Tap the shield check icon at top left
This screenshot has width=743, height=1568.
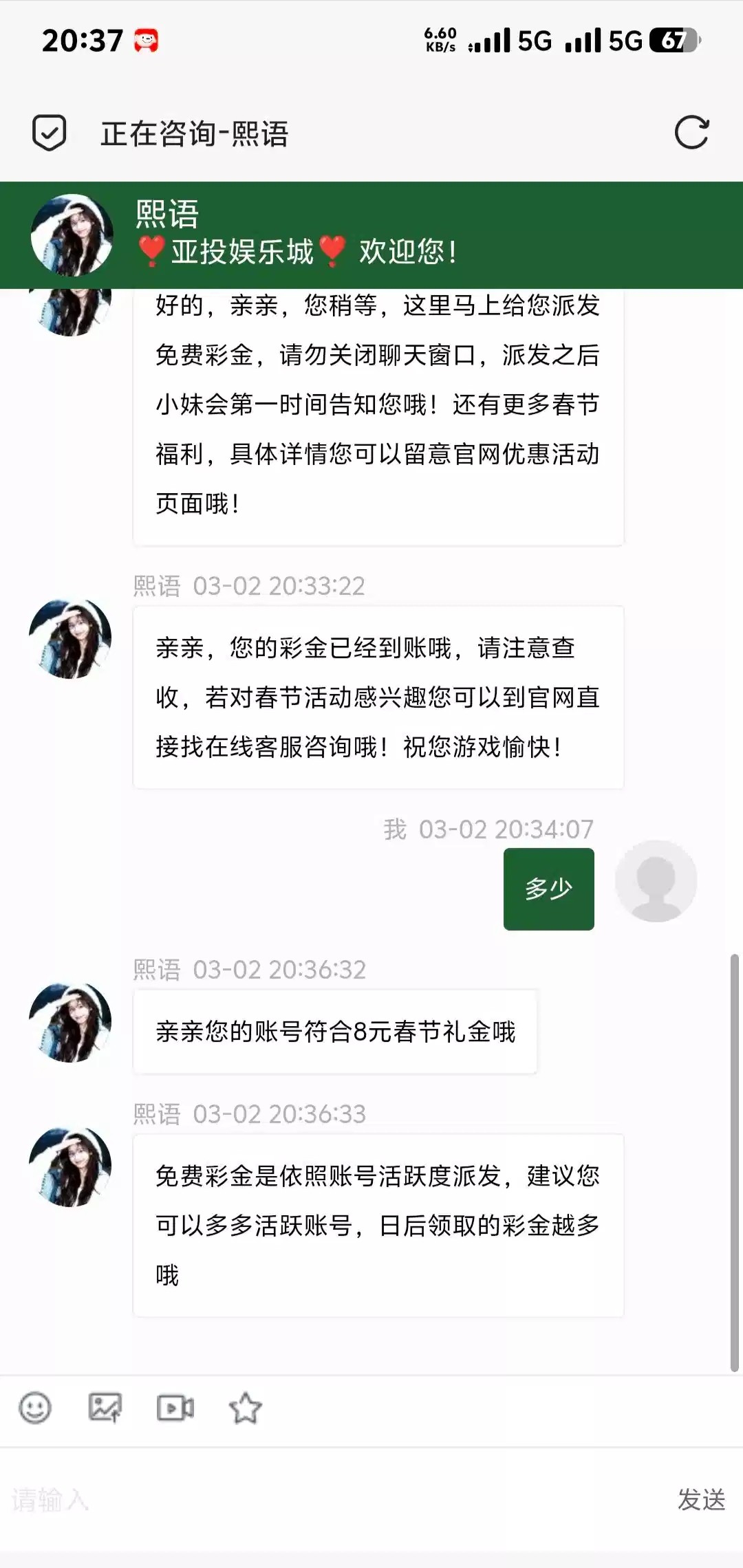tap(50, 132)
